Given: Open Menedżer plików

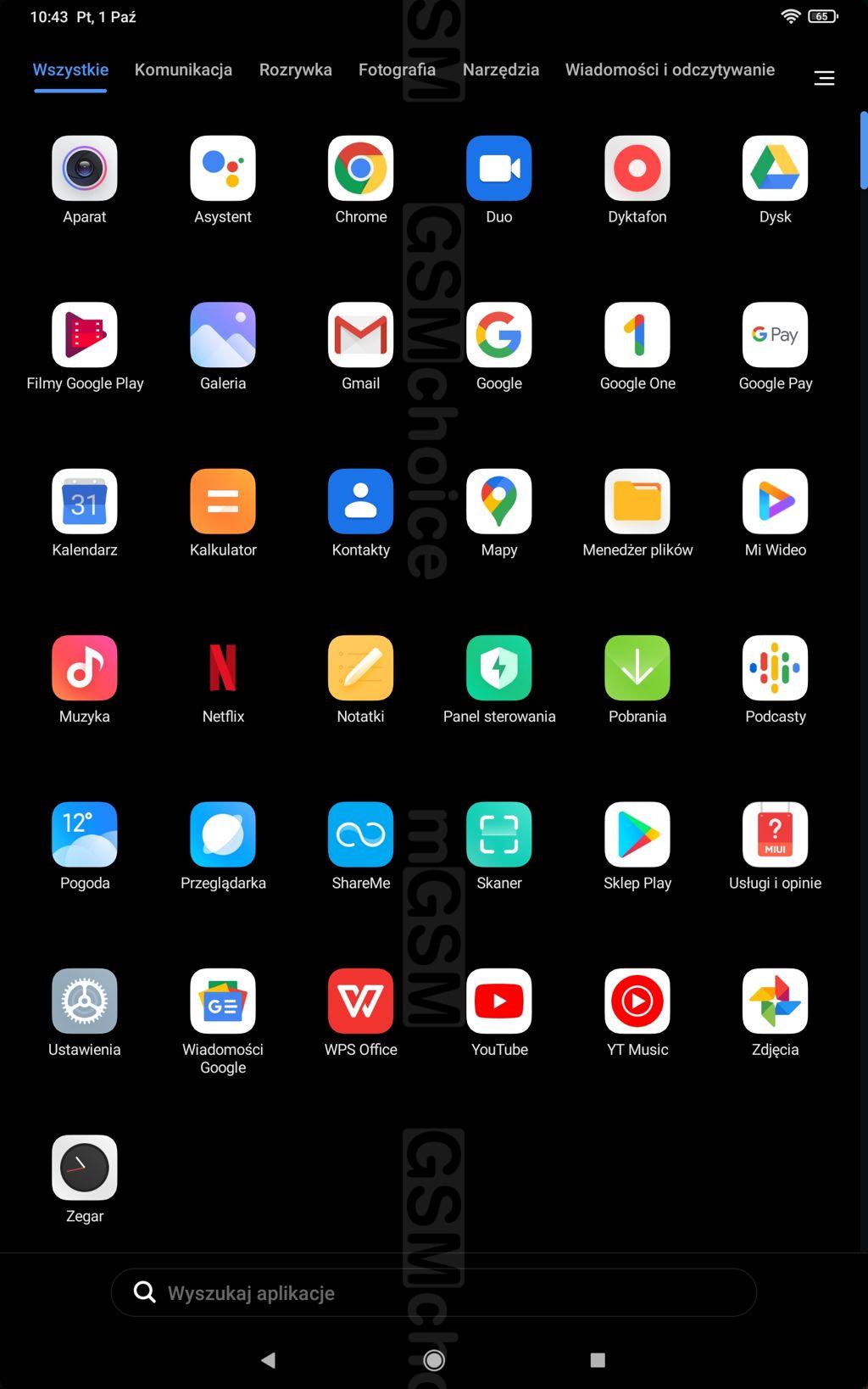Looking at the screenshot, I should tap(637, 502).
